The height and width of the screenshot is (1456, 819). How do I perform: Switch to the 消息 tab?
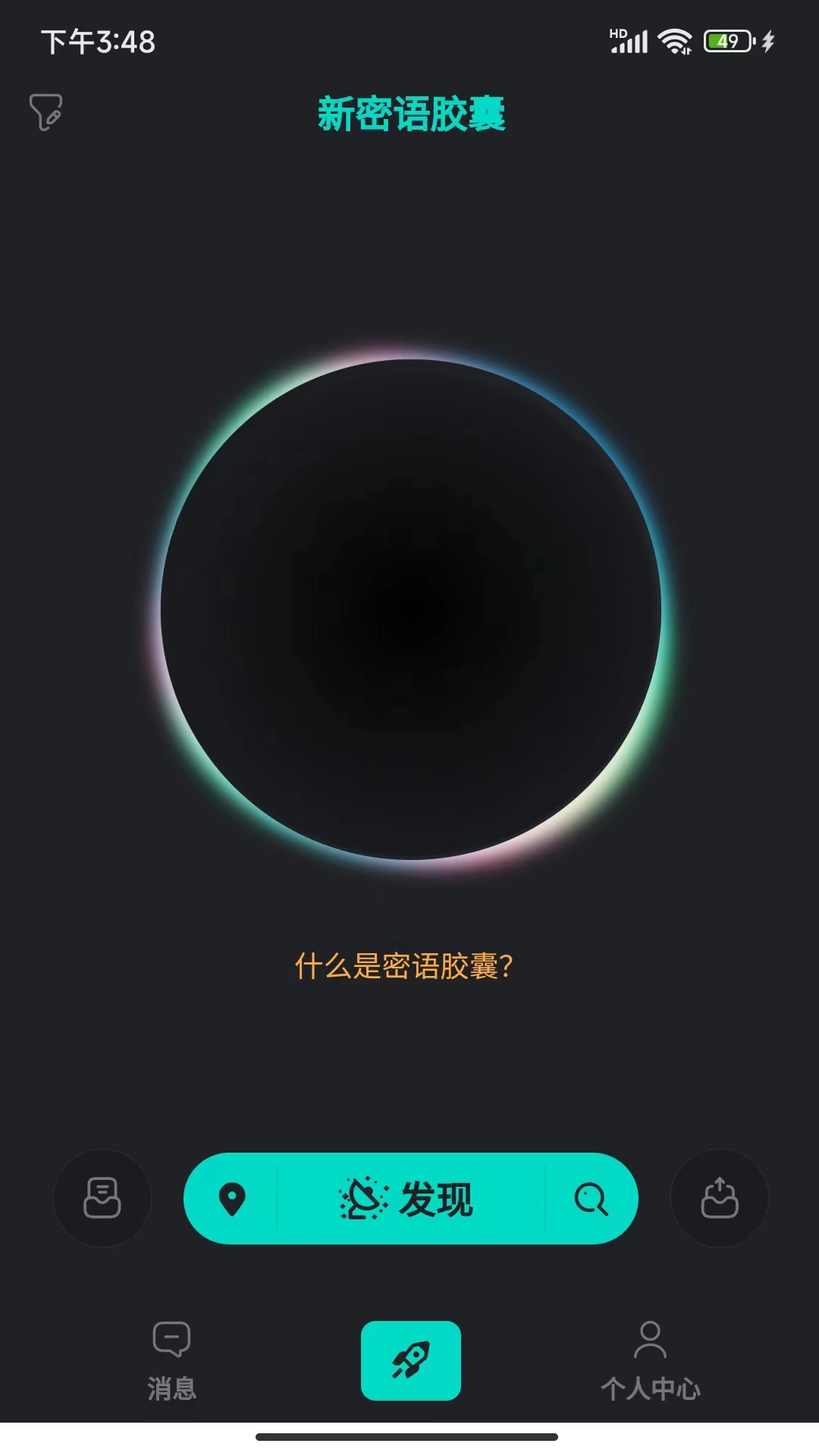(172, 1360)
